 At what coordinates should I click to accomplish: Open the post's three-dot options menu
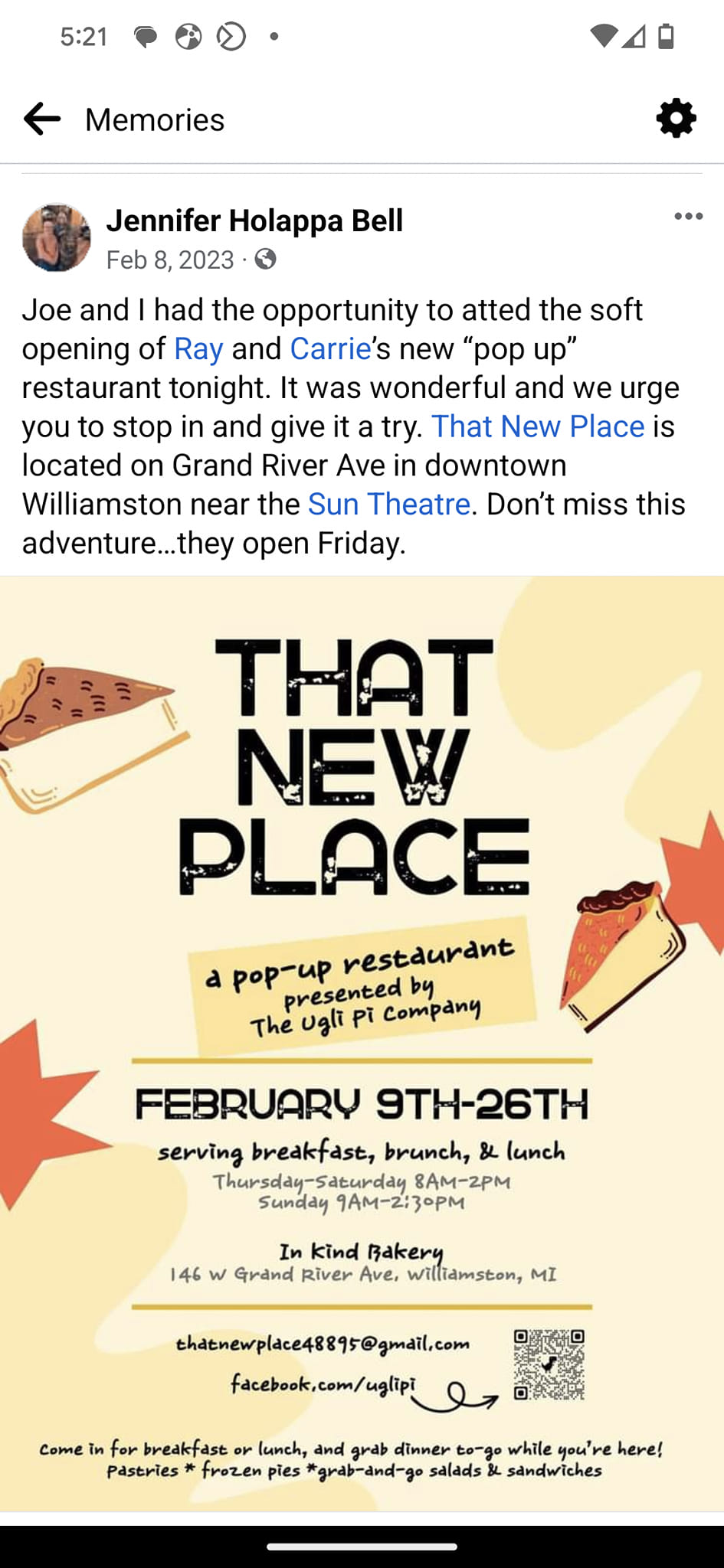point(688,217)
